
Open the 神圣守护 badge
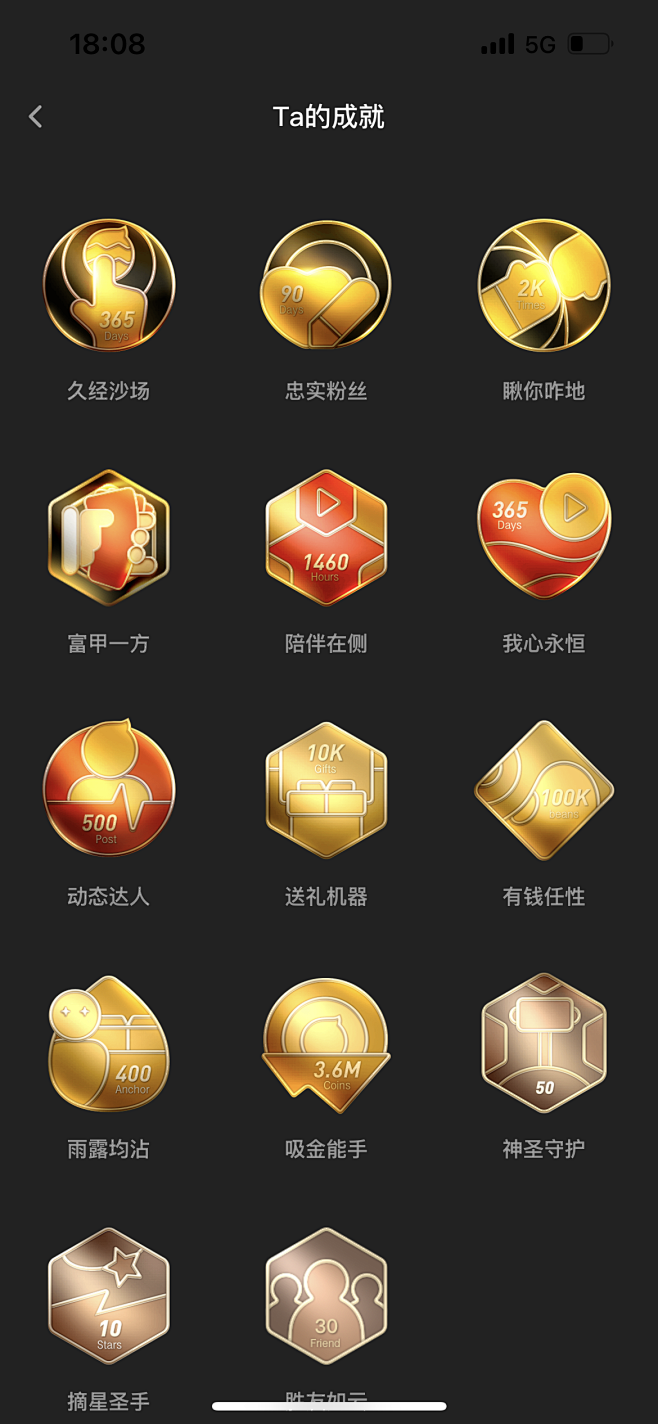tap(544, 1043)
